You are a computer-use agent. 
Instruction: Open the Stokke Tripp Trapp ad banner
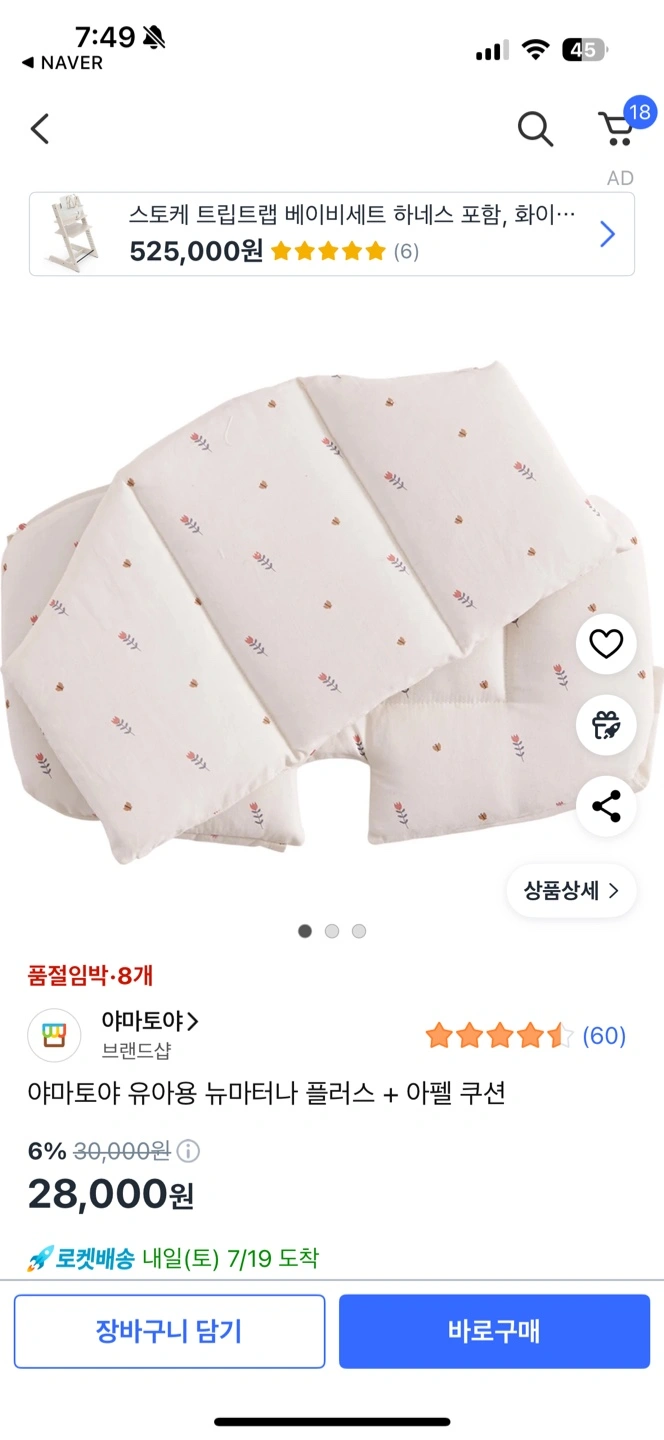pyautogui.click(x=332, y=234)
